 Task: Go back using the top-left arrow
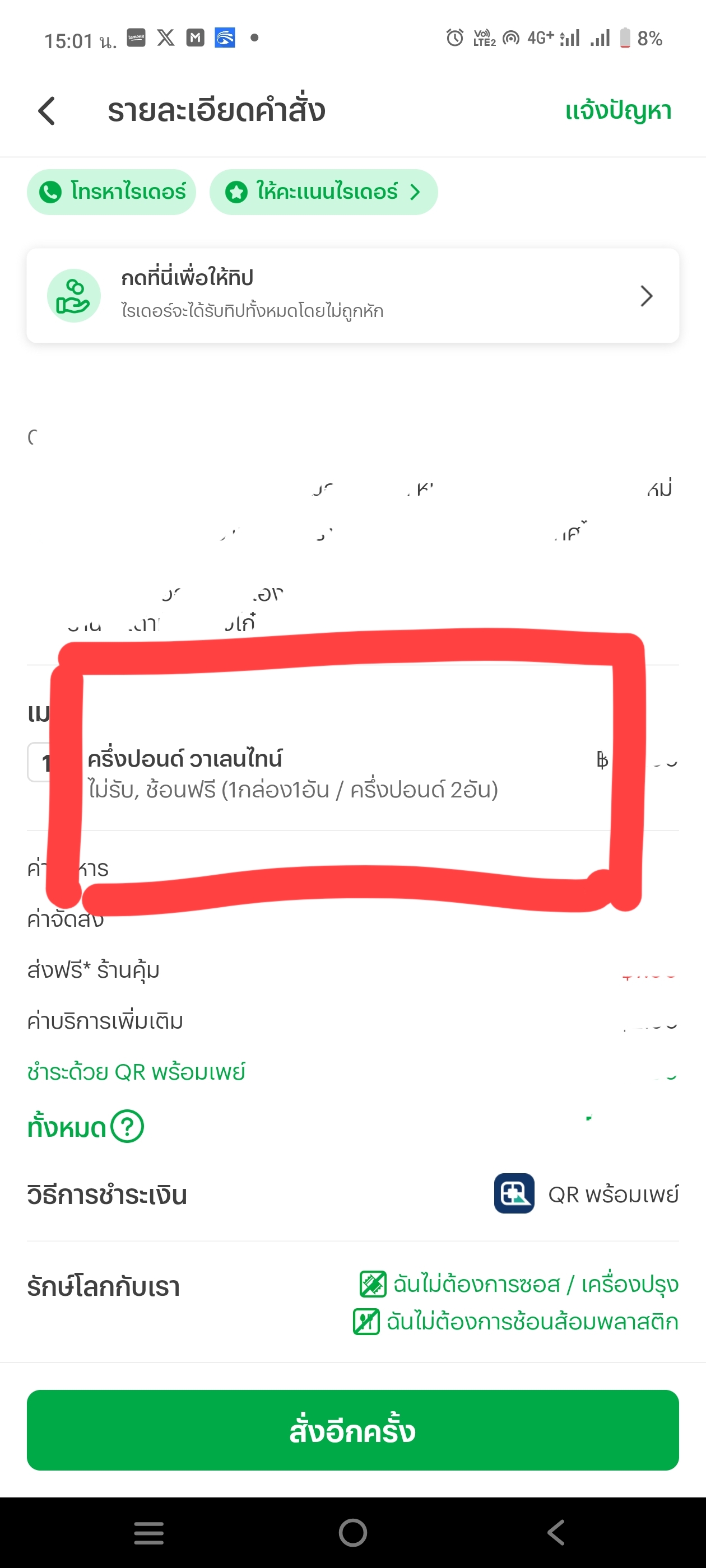pos(47,111)
